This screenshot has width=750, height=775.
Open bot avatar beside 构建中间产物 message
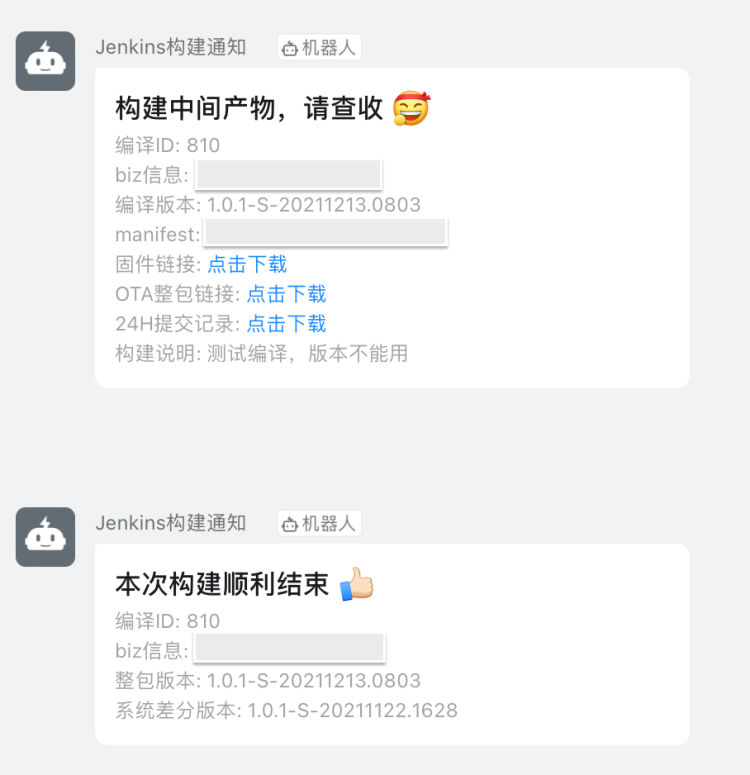[45, 61]
